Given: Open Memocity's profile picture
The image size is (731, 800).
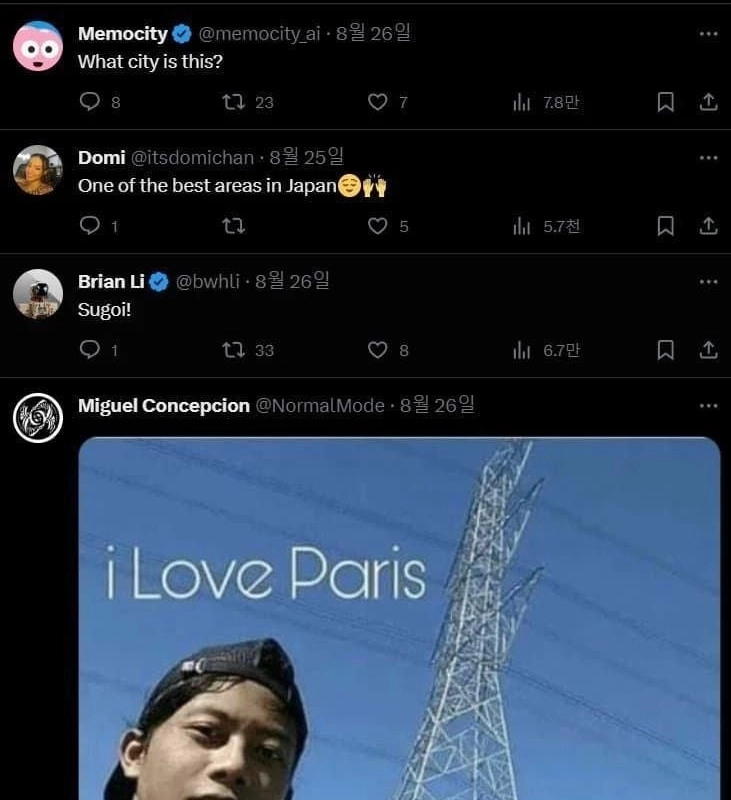Looking at the screenshot, I should click(x=38, y=46).
